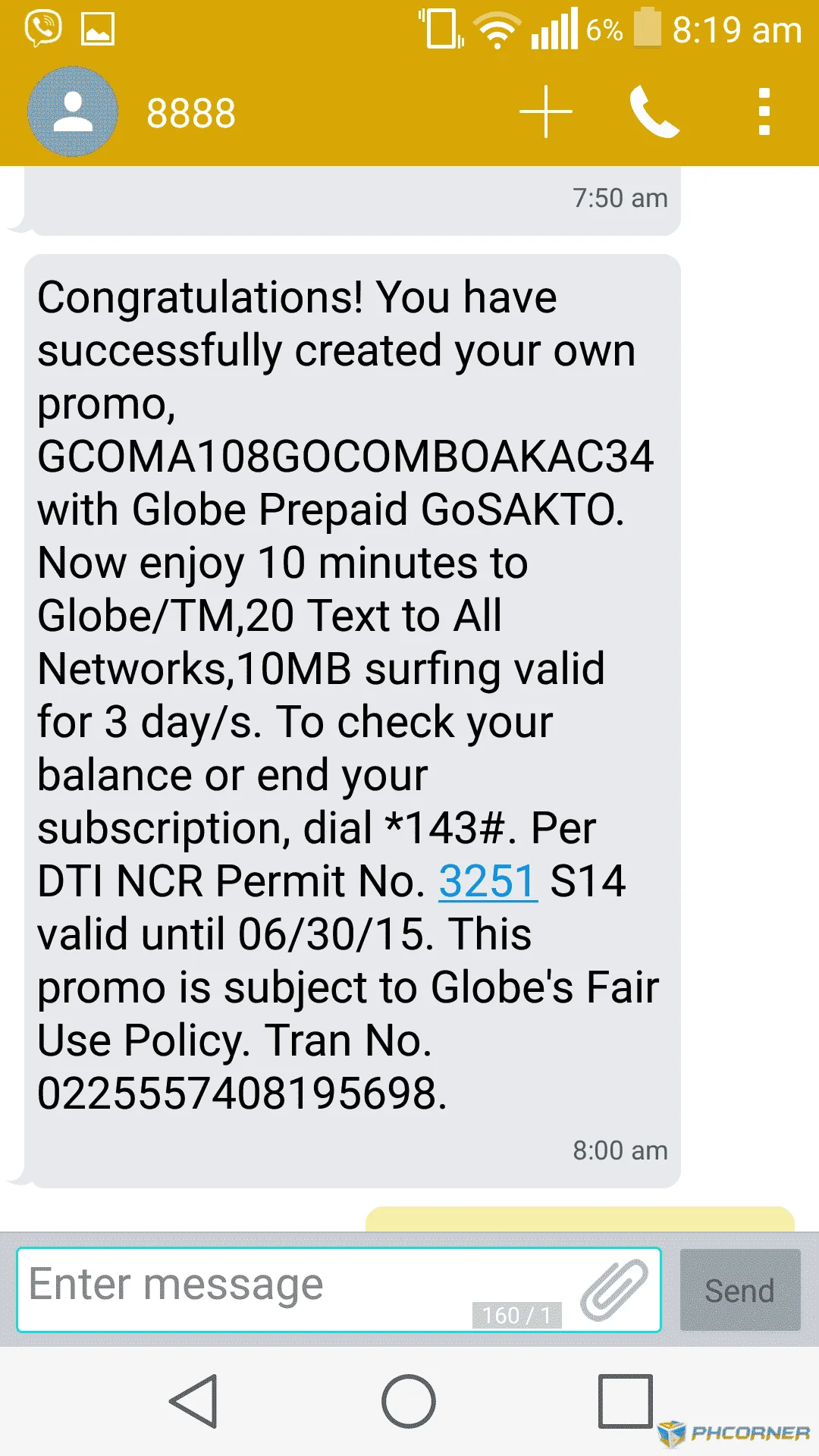Open the recent apps view
Screen dimensions: 819x1456
(x=625, y=1401)
